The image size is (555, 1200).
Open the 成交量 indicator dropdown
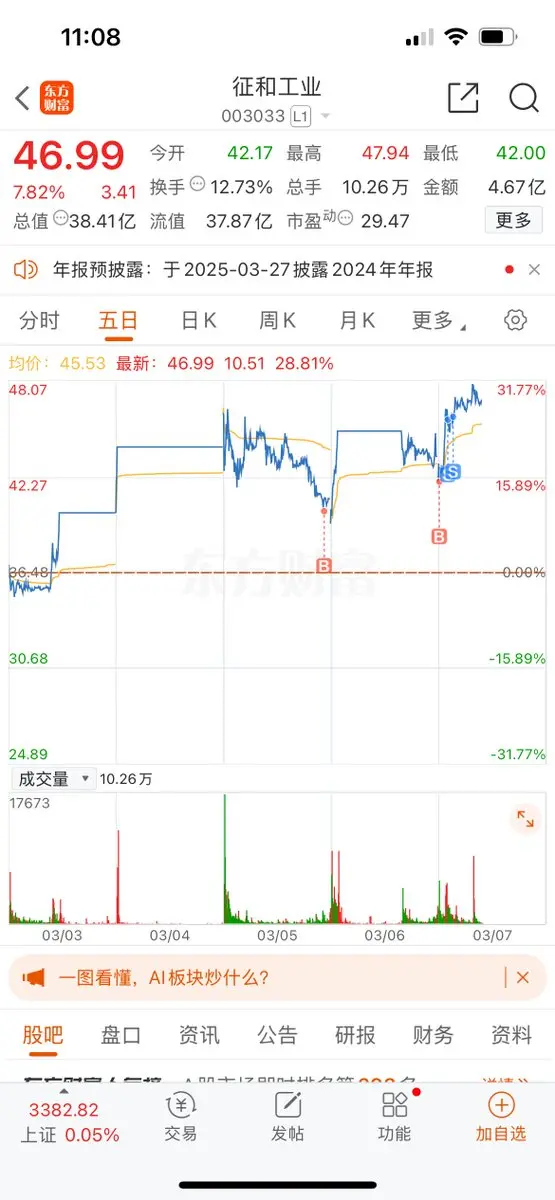(x=53, y=778)
